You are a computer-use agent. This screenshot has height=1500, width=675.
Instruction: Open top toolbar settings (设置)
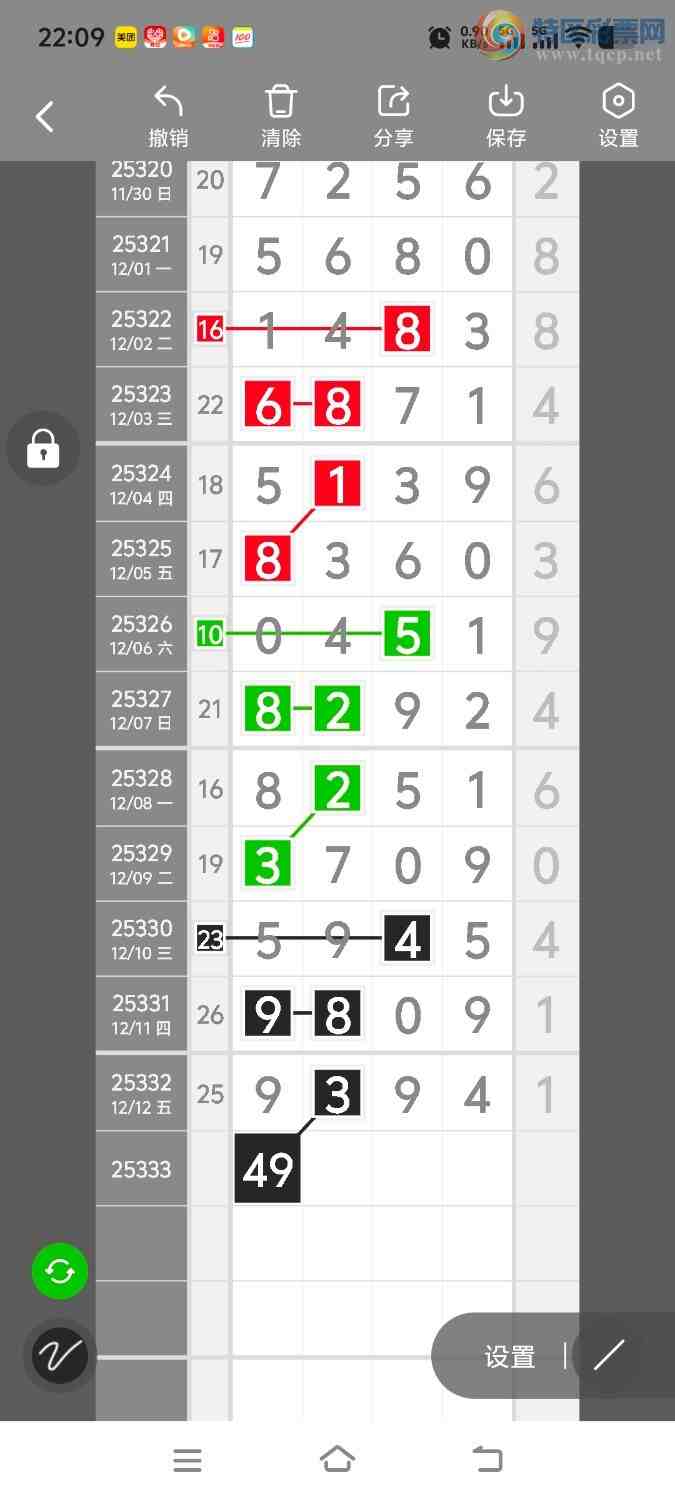(618, 116)
